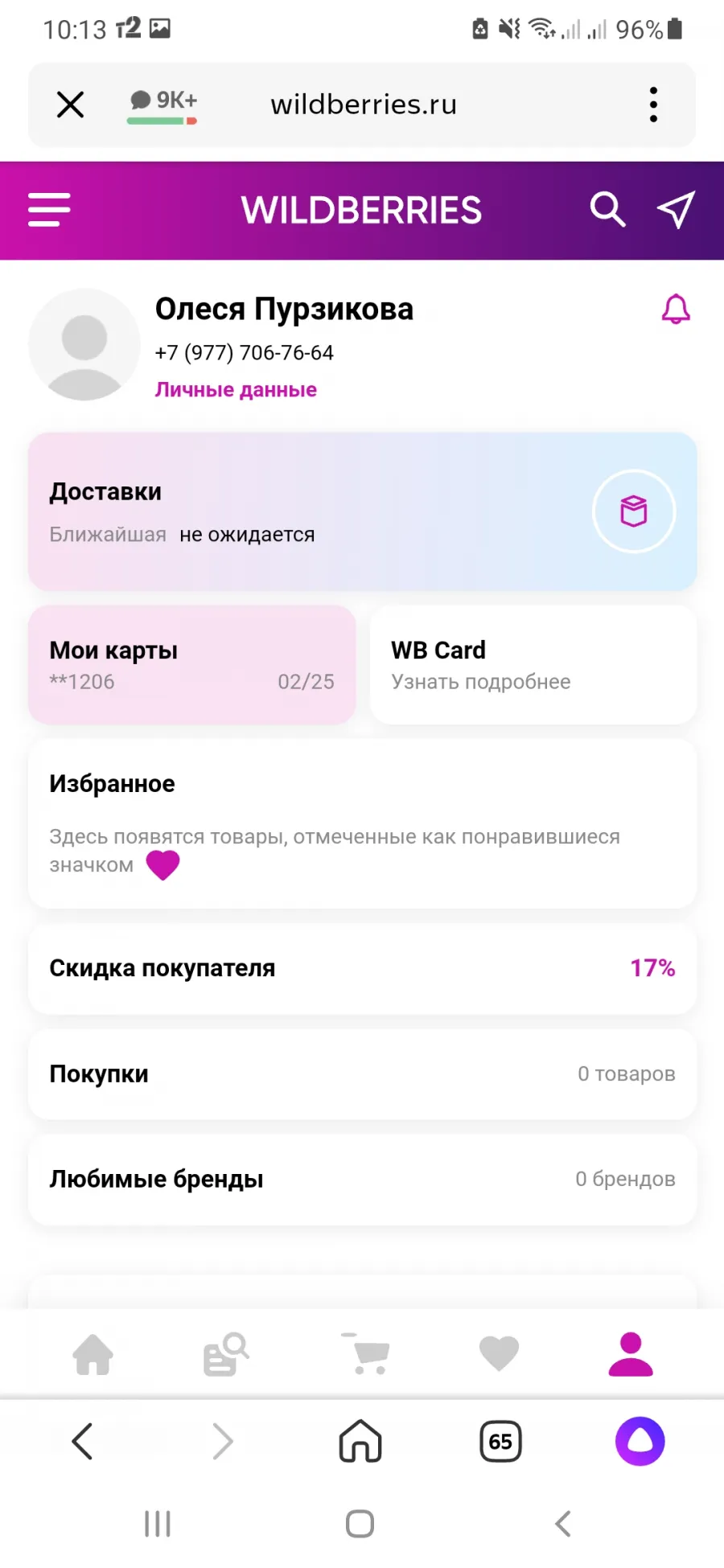Tap the search magnifier icon
Viewport: 724px width, 1568px height.
(607, 210)
